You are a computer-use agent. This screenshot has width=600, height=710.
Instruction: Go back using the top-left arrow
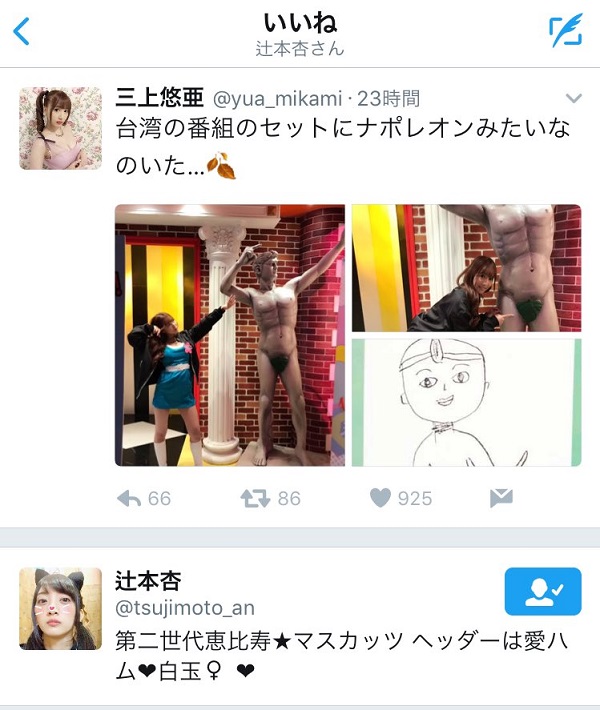[22, 31]
